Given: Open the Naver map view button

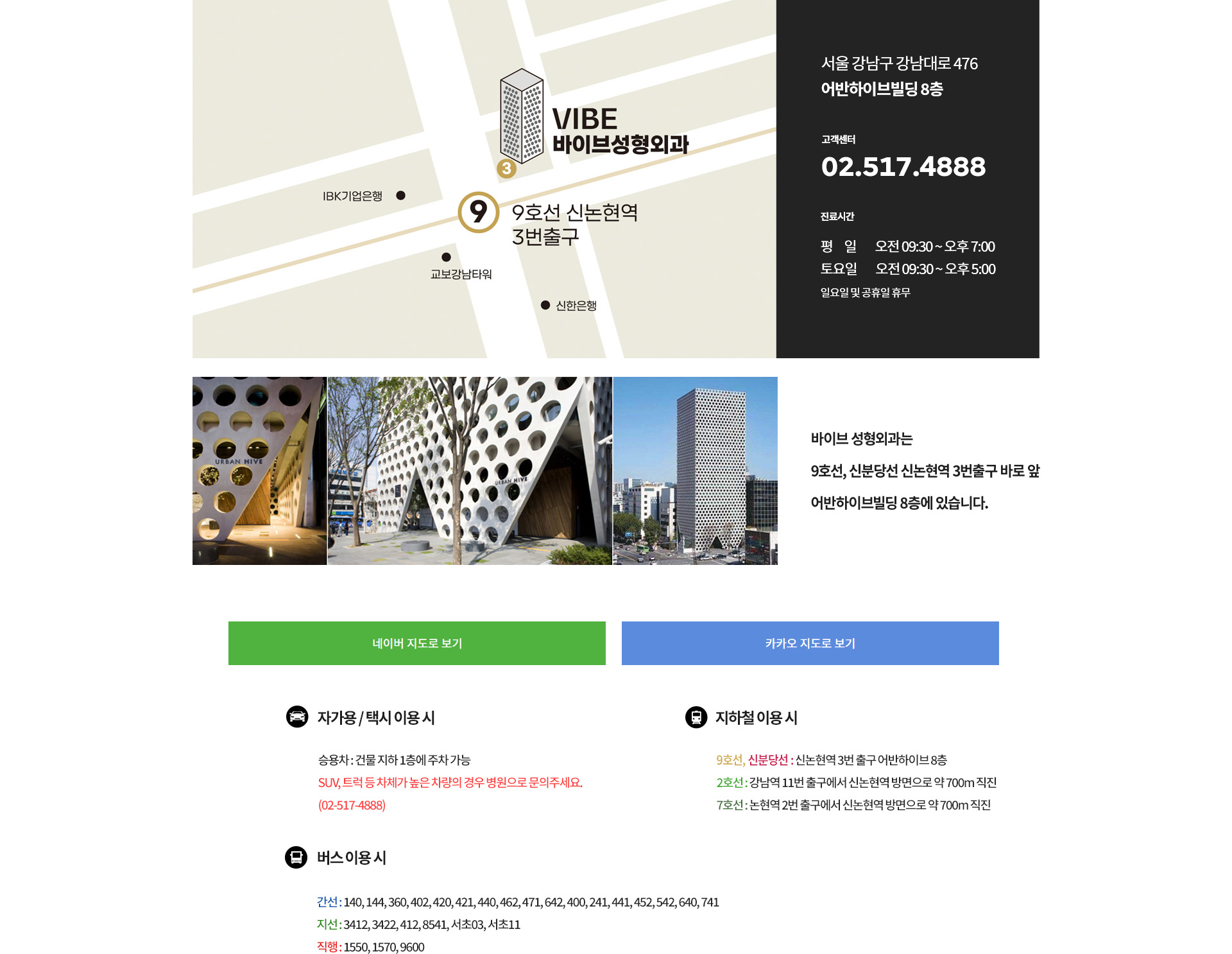Looking at the screenshot, I should [416, 643].
